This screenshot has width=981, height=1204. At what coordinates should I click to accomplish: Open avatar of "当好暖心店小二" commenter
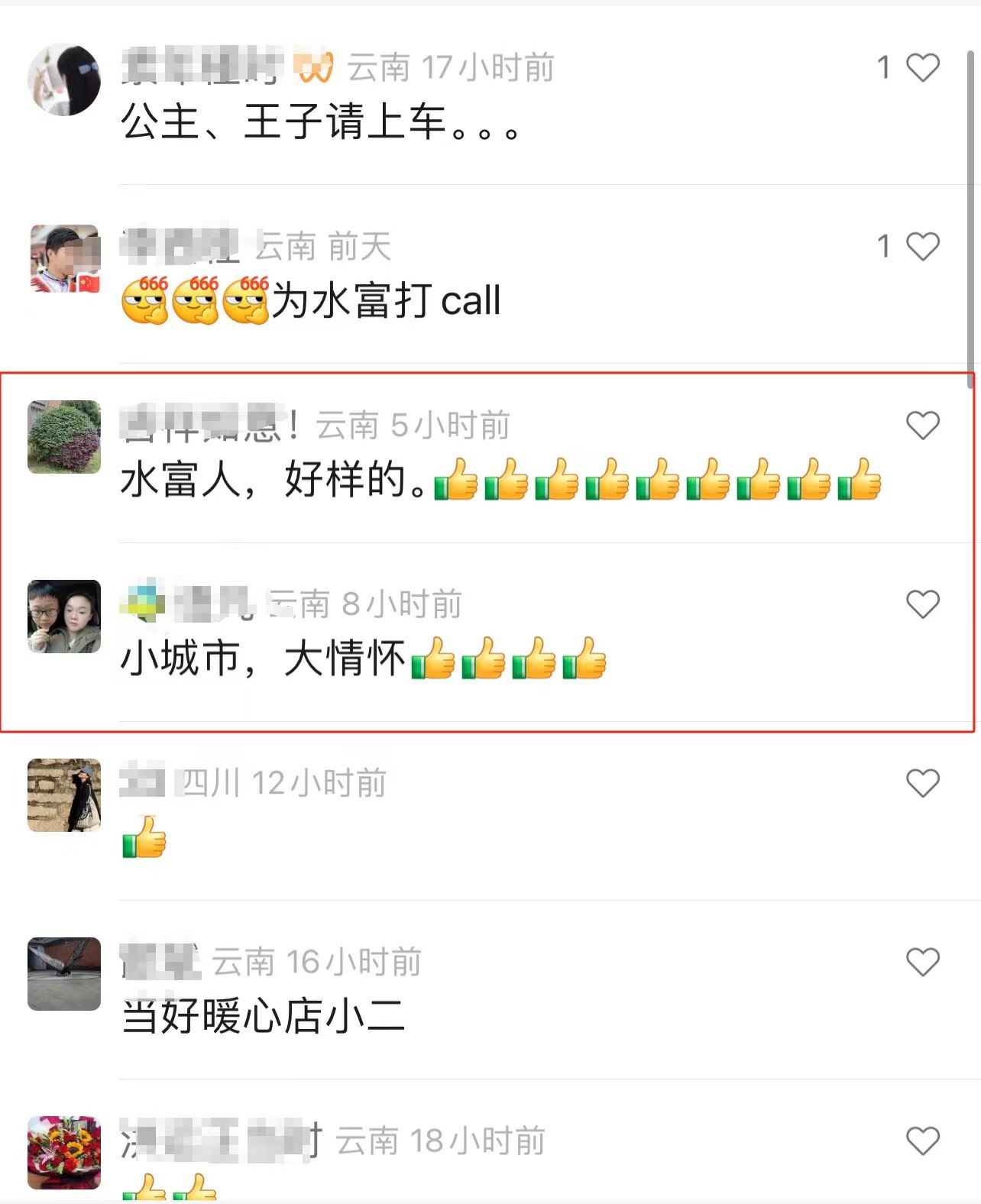[x=64, y=974]
